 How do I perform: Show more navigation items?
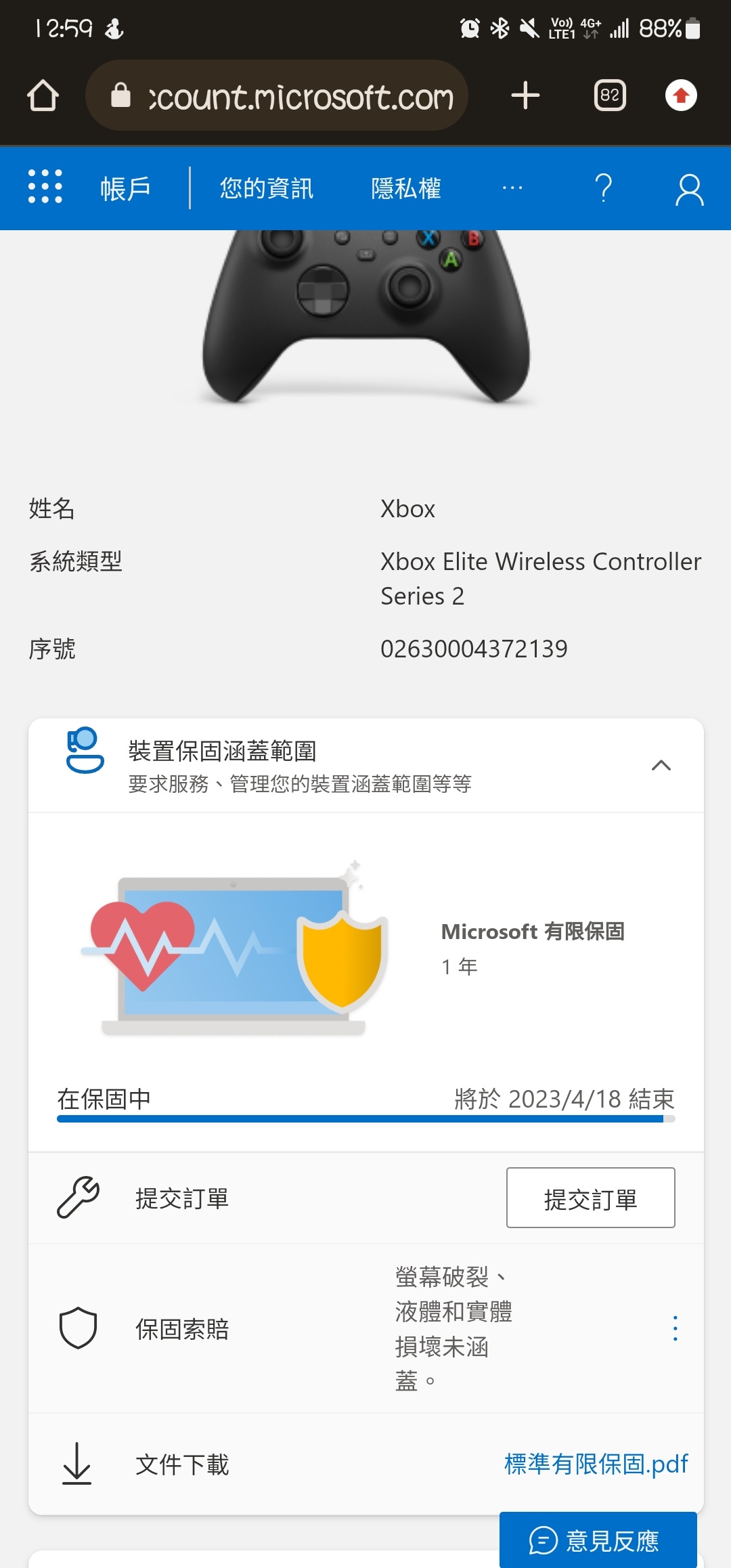[x=512, y=188]
